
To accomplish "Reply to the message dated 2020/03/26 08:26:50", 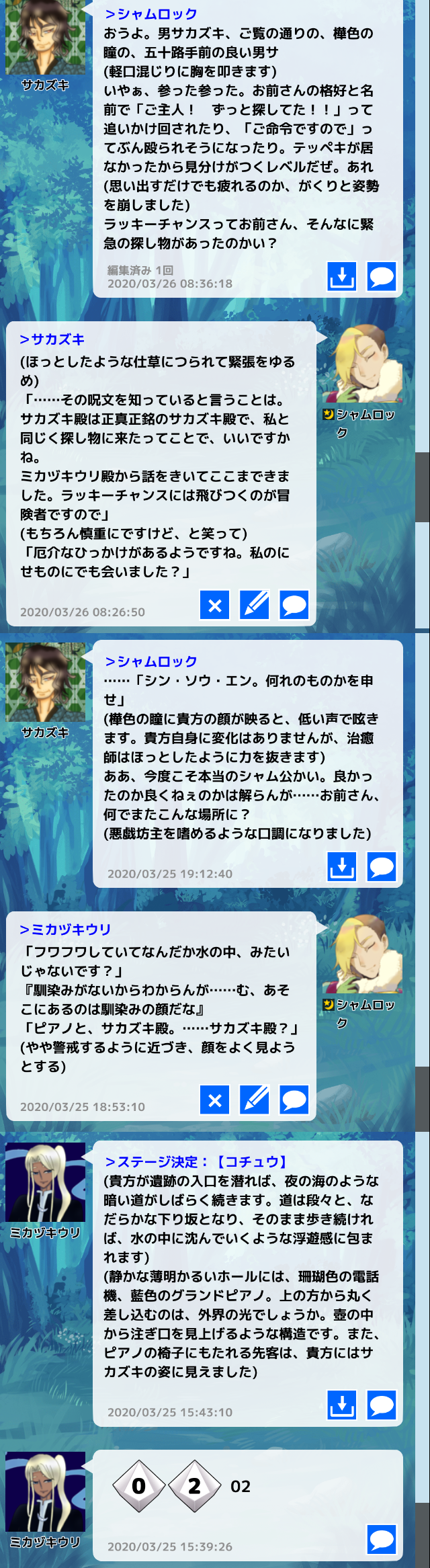I will coord(294,605).
